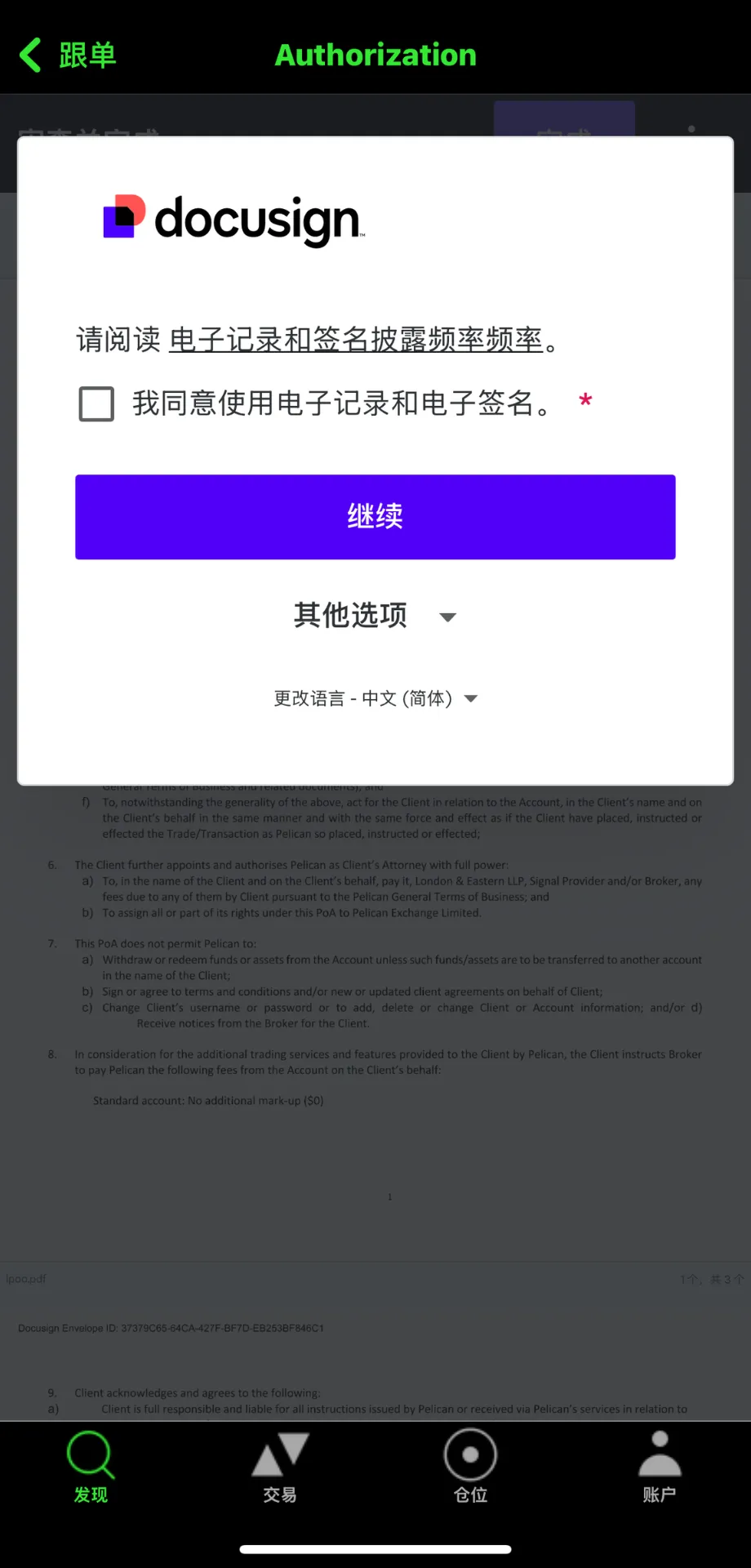Check the 我同意使用电子记录和电子签名 box
751x1568 pixels.
(x=96, y=403)
